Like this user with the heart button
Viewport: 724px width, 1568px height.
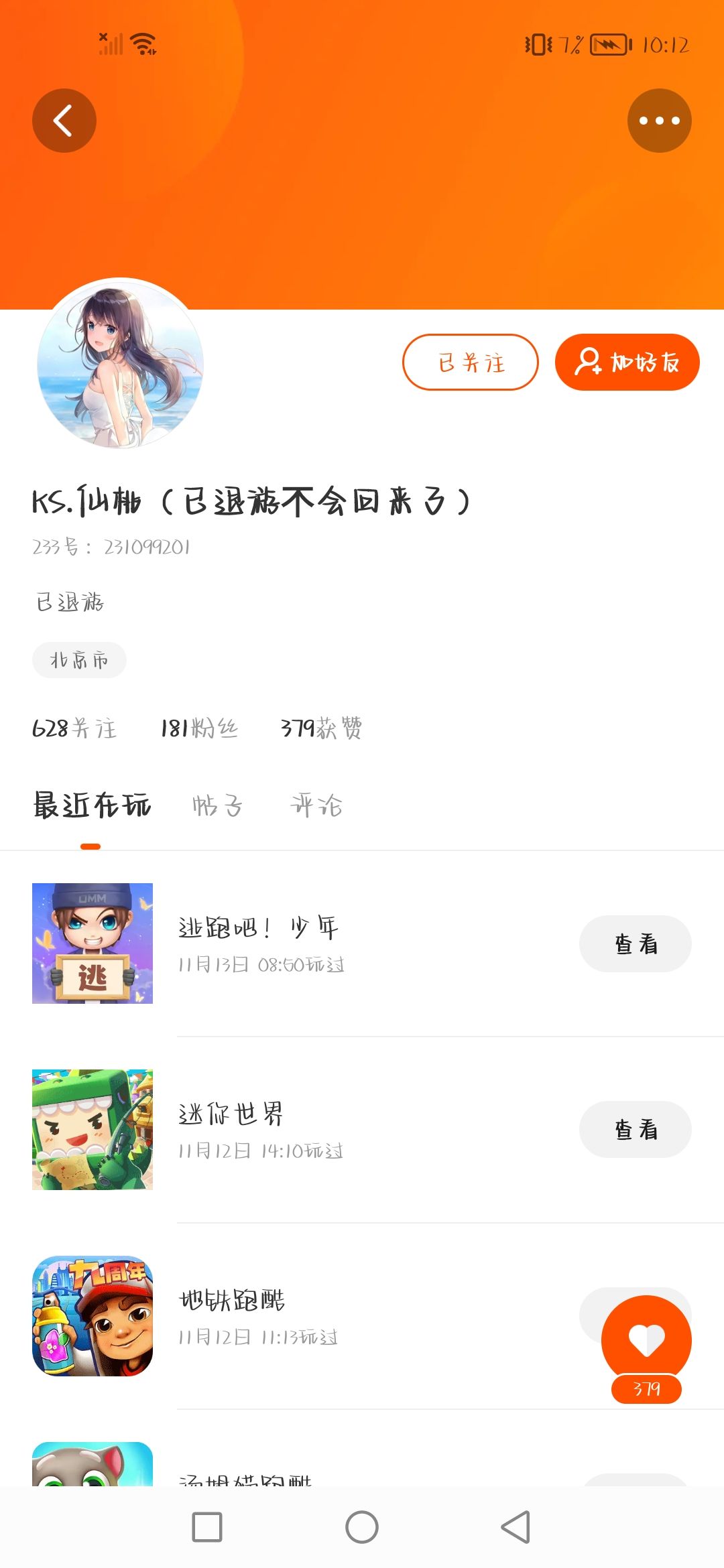[646, 1339]
